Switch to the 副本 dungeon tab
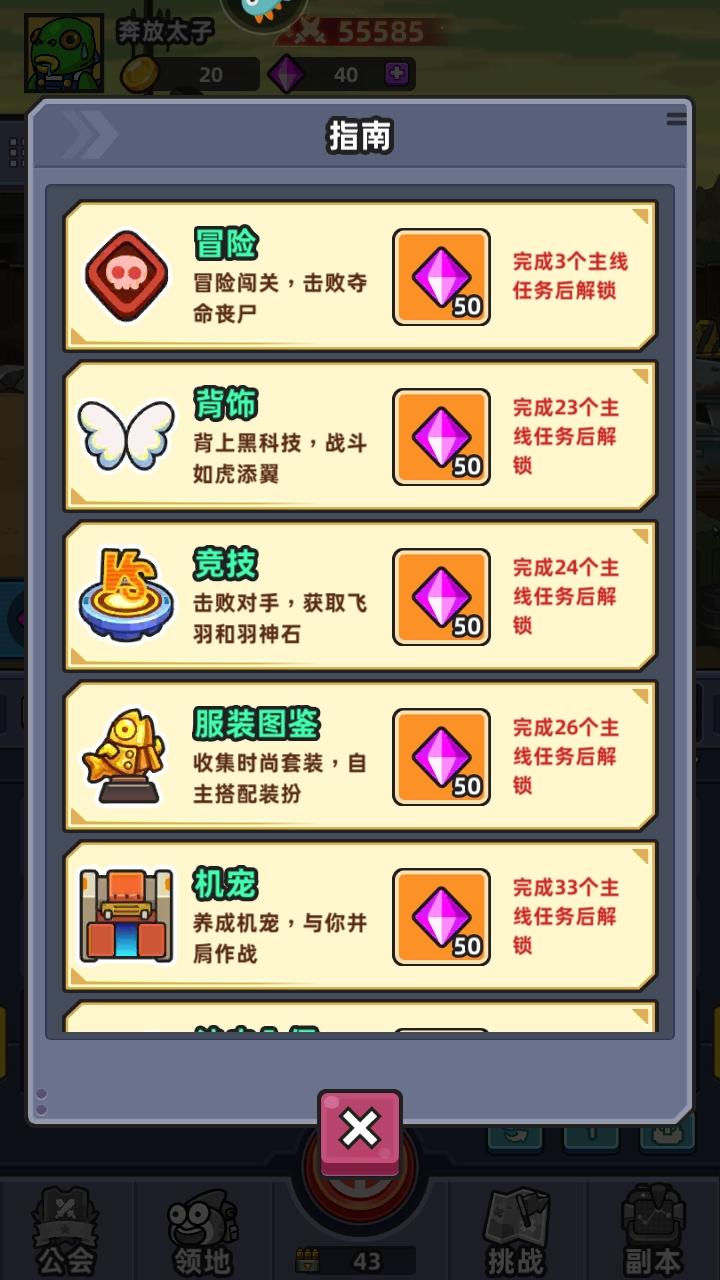 656,1220
